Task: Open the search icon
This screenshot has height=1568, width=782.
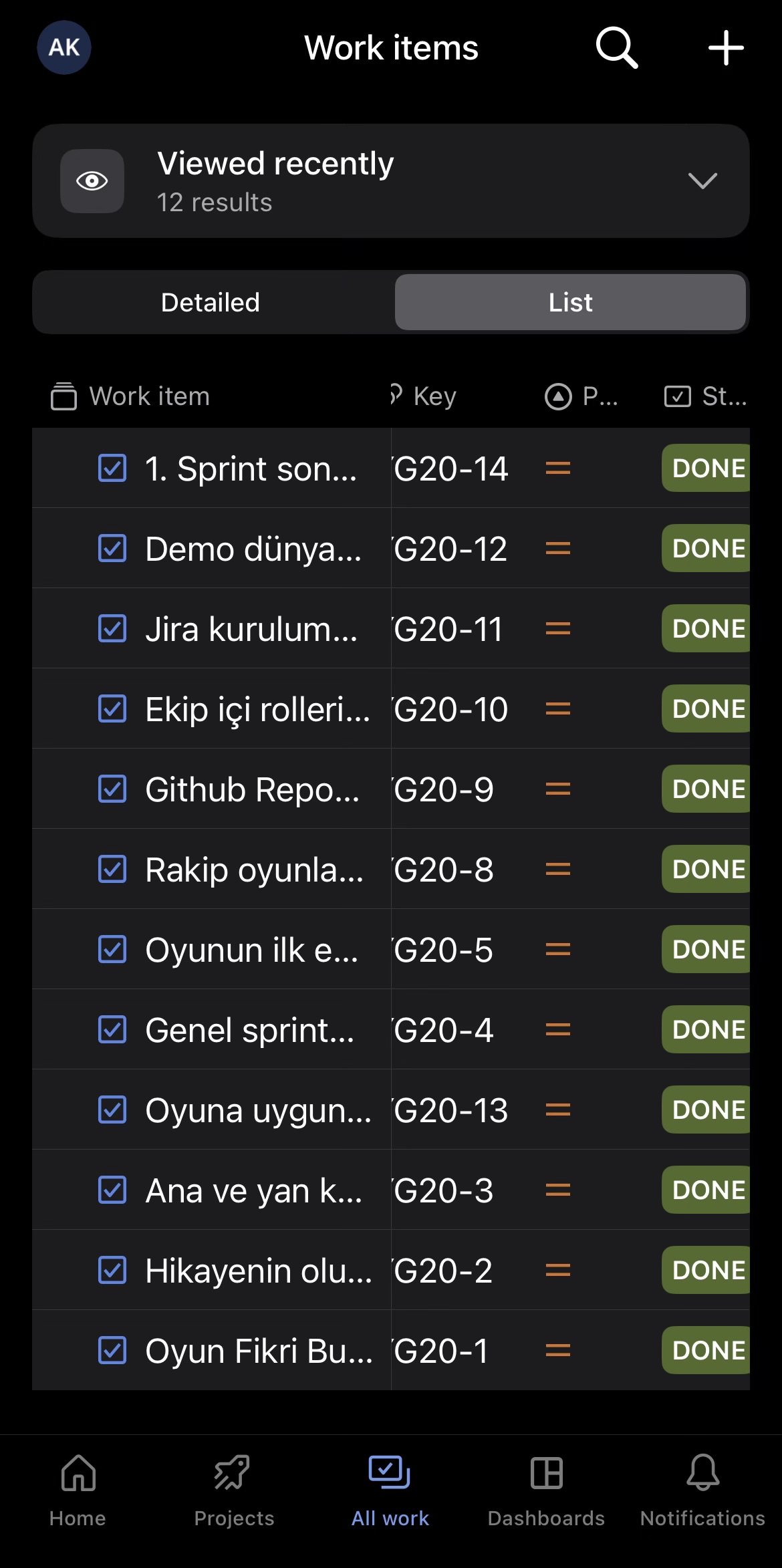Action: pyautogui.click(x=616, y=47)
